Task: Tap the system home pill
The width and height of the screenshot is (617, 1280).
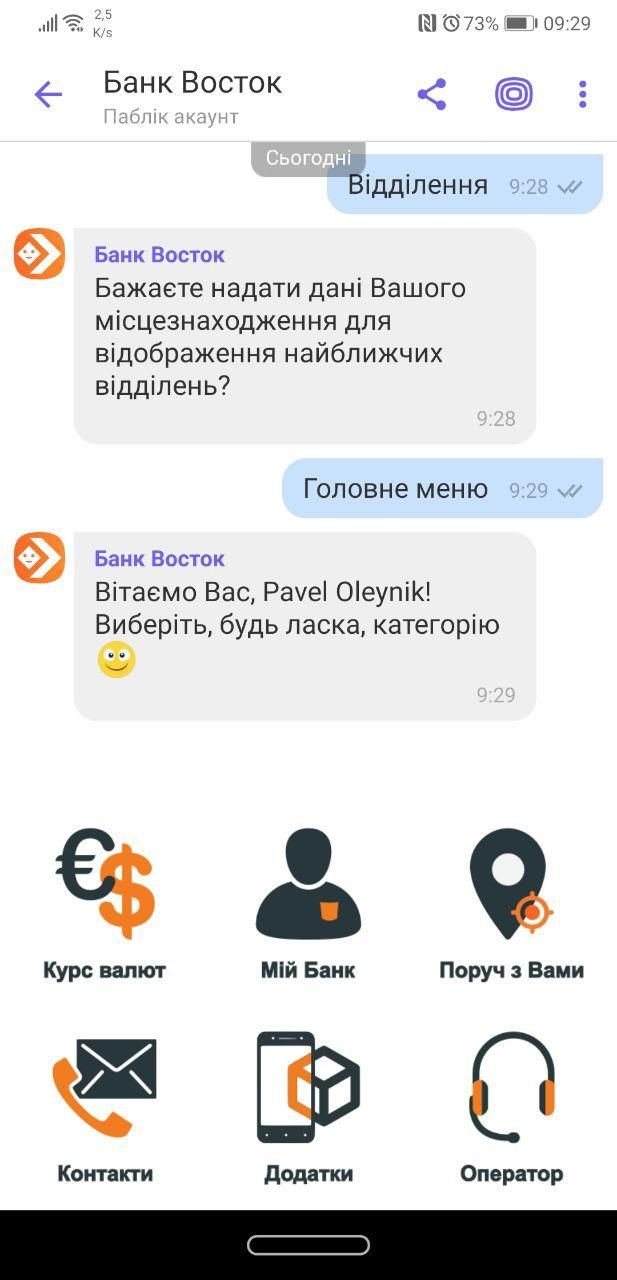Action: click(x=308, y=1245)
